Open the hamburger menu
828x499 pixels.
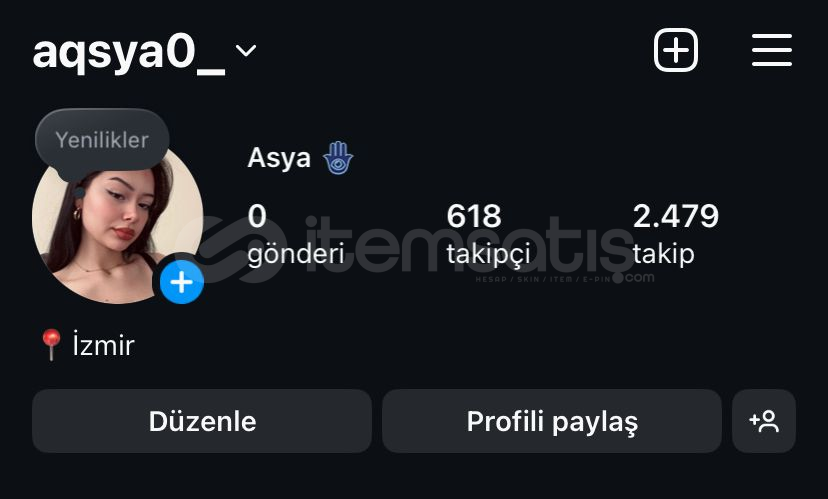click(x=771, y=50)
